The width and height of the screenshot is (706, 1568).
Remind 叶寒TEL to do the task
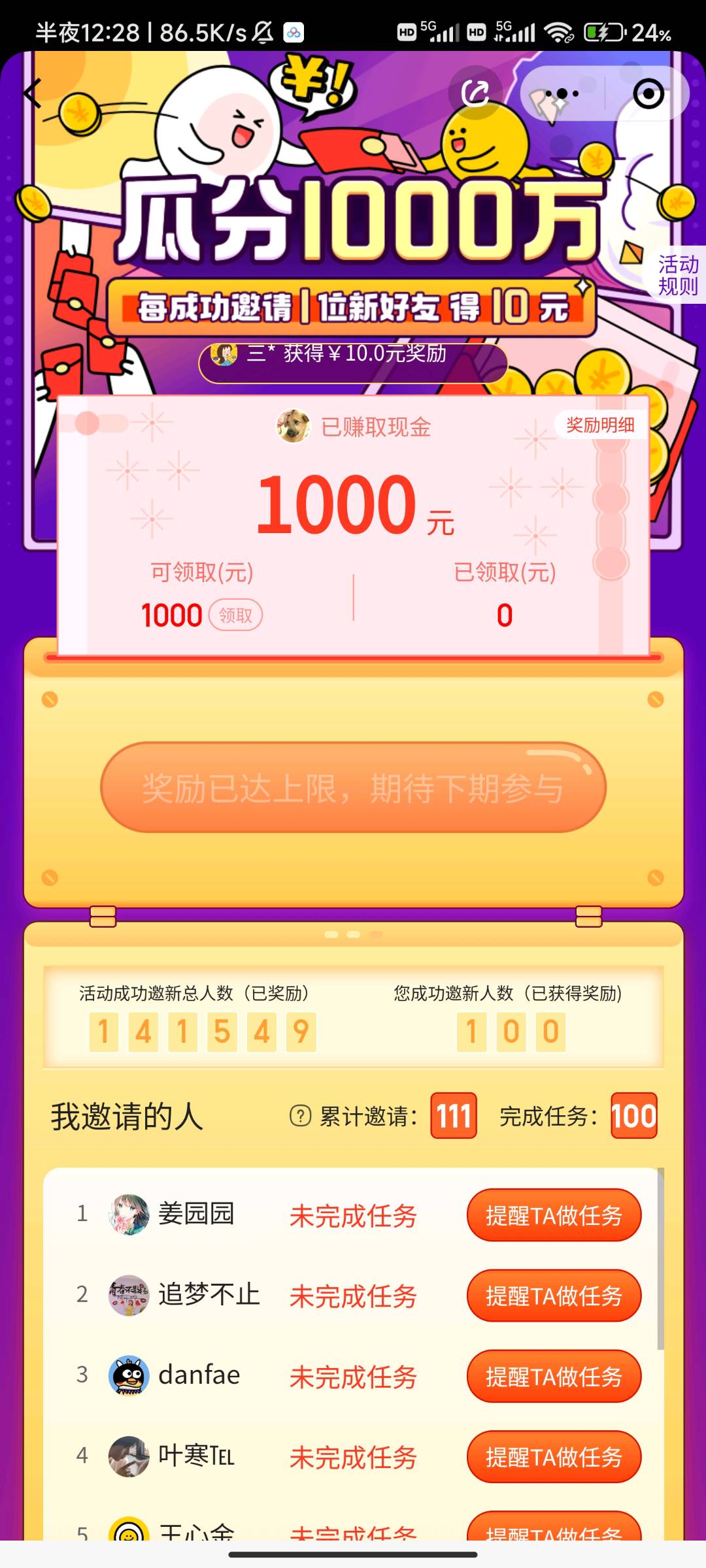[554, 1457]
